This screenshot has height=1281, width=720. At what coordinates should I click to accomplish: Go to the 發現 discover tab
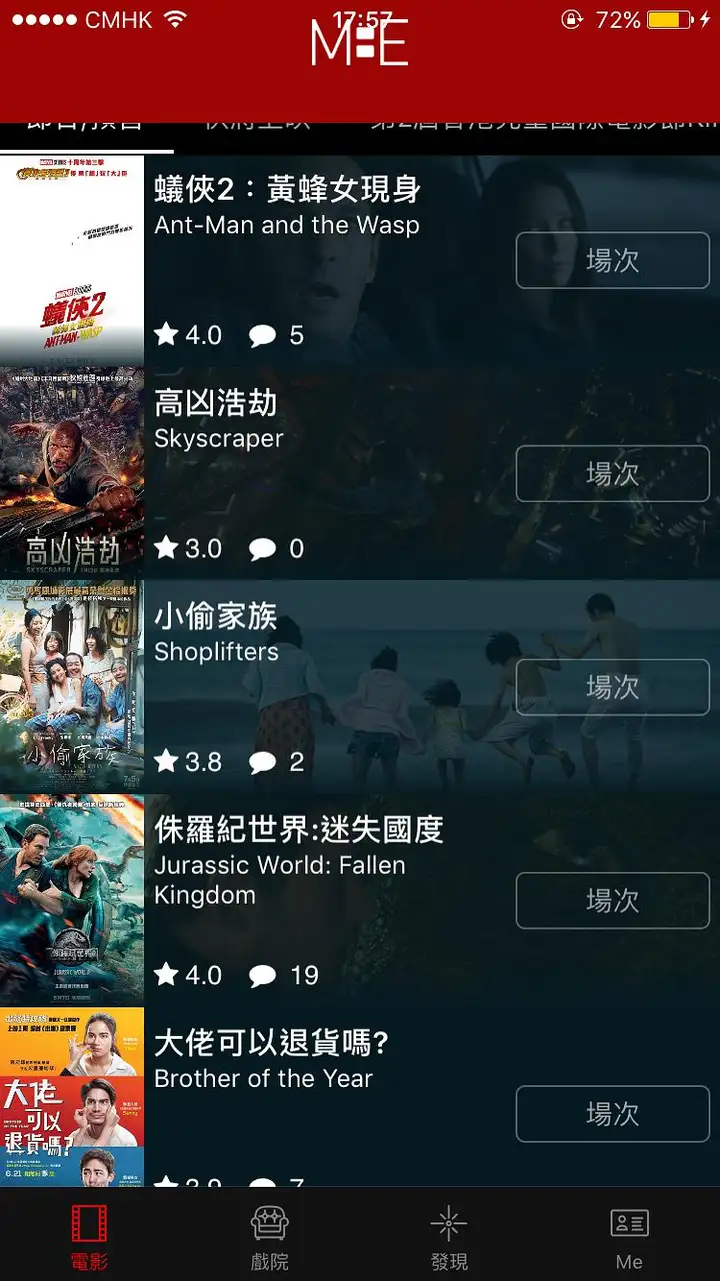coord(449,1236)
